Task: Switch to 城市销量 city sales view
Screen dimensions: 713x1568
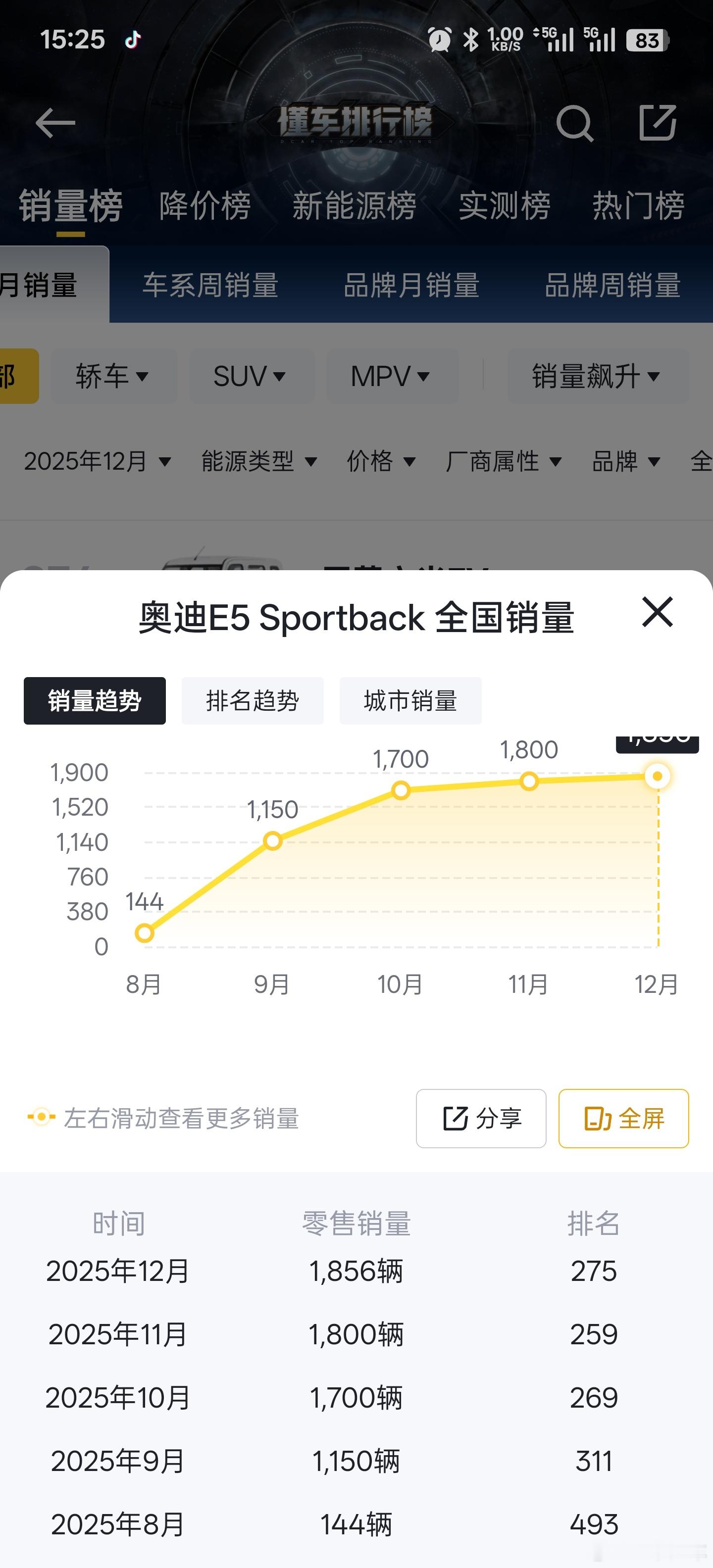Action: (410, 701)
